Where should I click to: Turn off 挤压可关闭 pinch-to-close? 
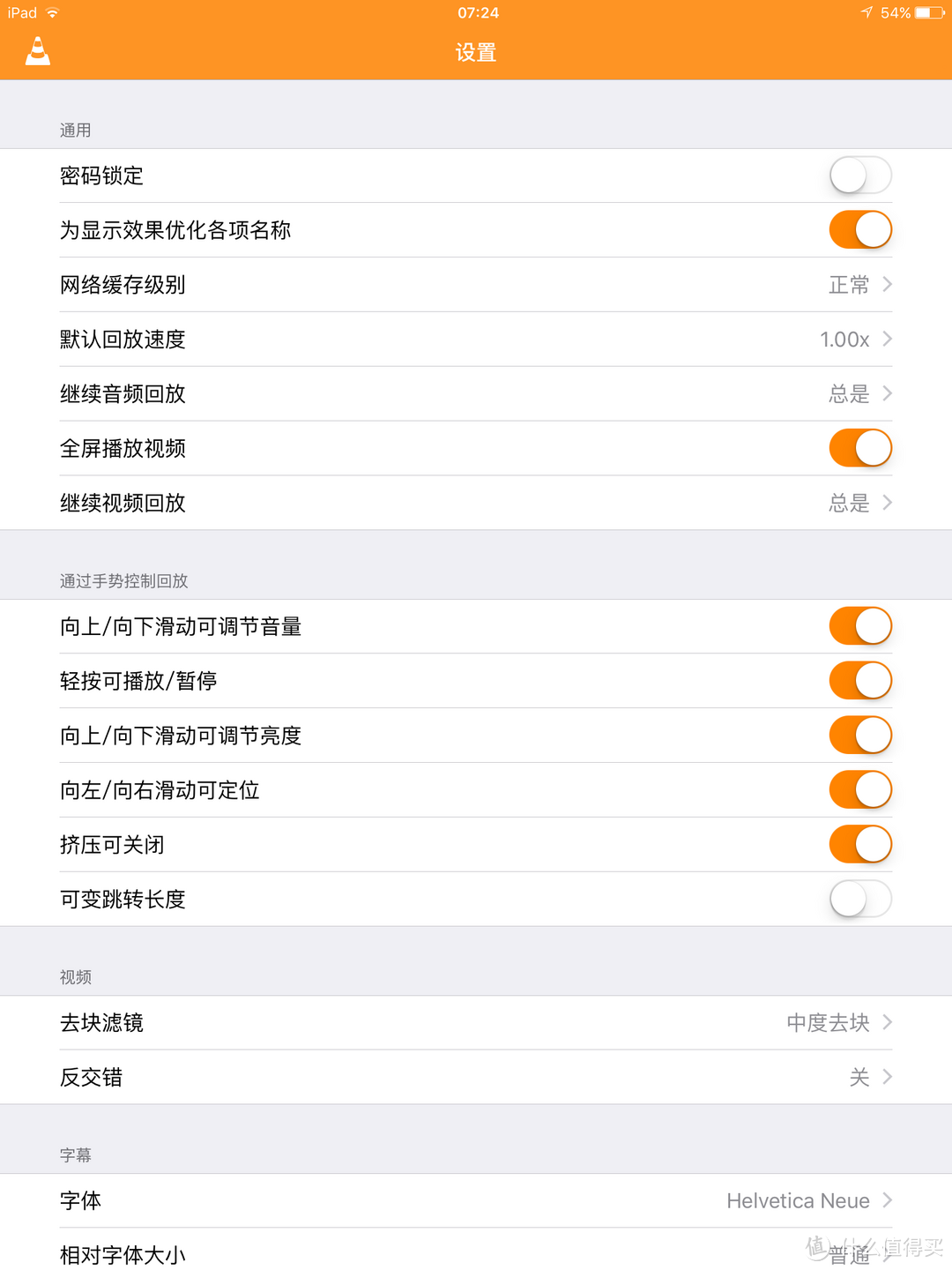pyautogui.click(x=859, y=844)
